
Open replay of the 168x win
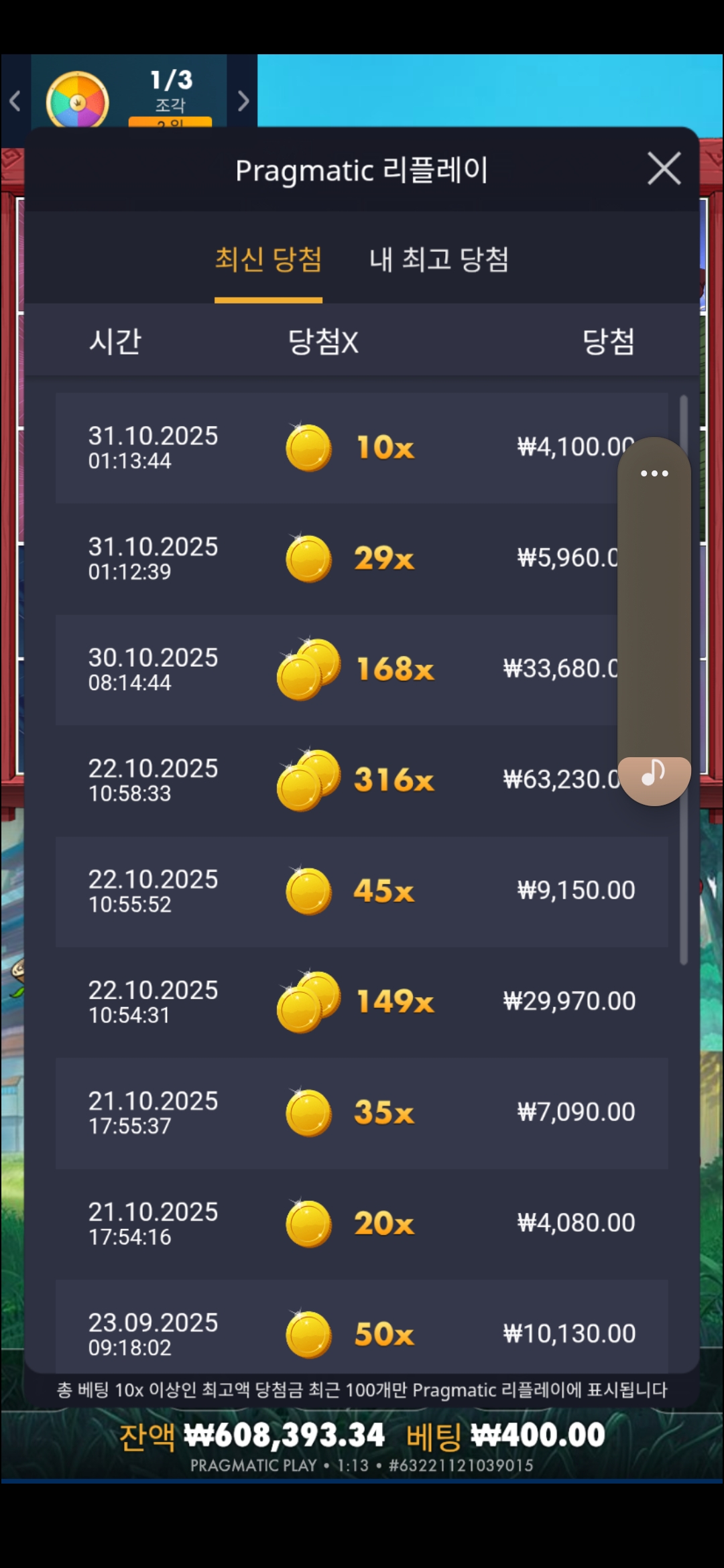coord(335,669)
